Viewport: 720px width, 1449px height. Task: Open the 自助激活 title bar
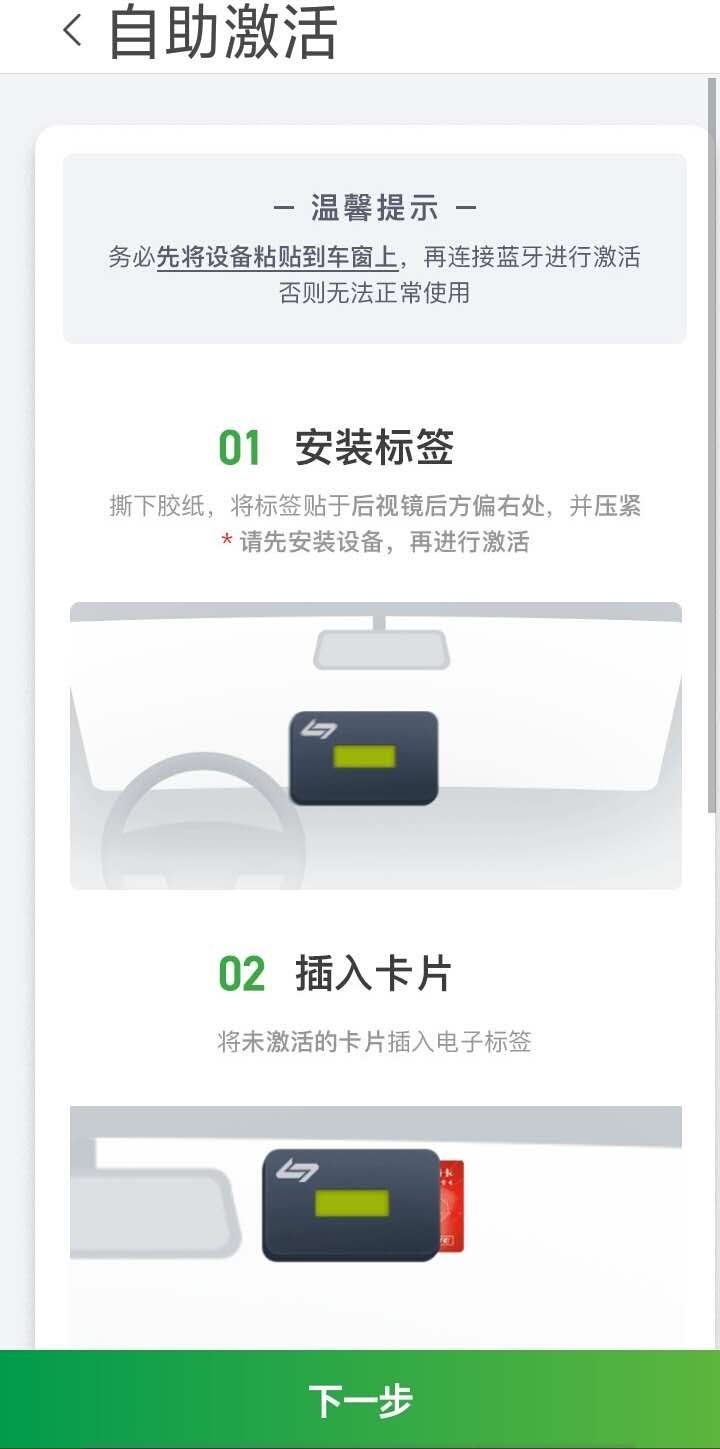pyautogui.click(x=225, y=33)
